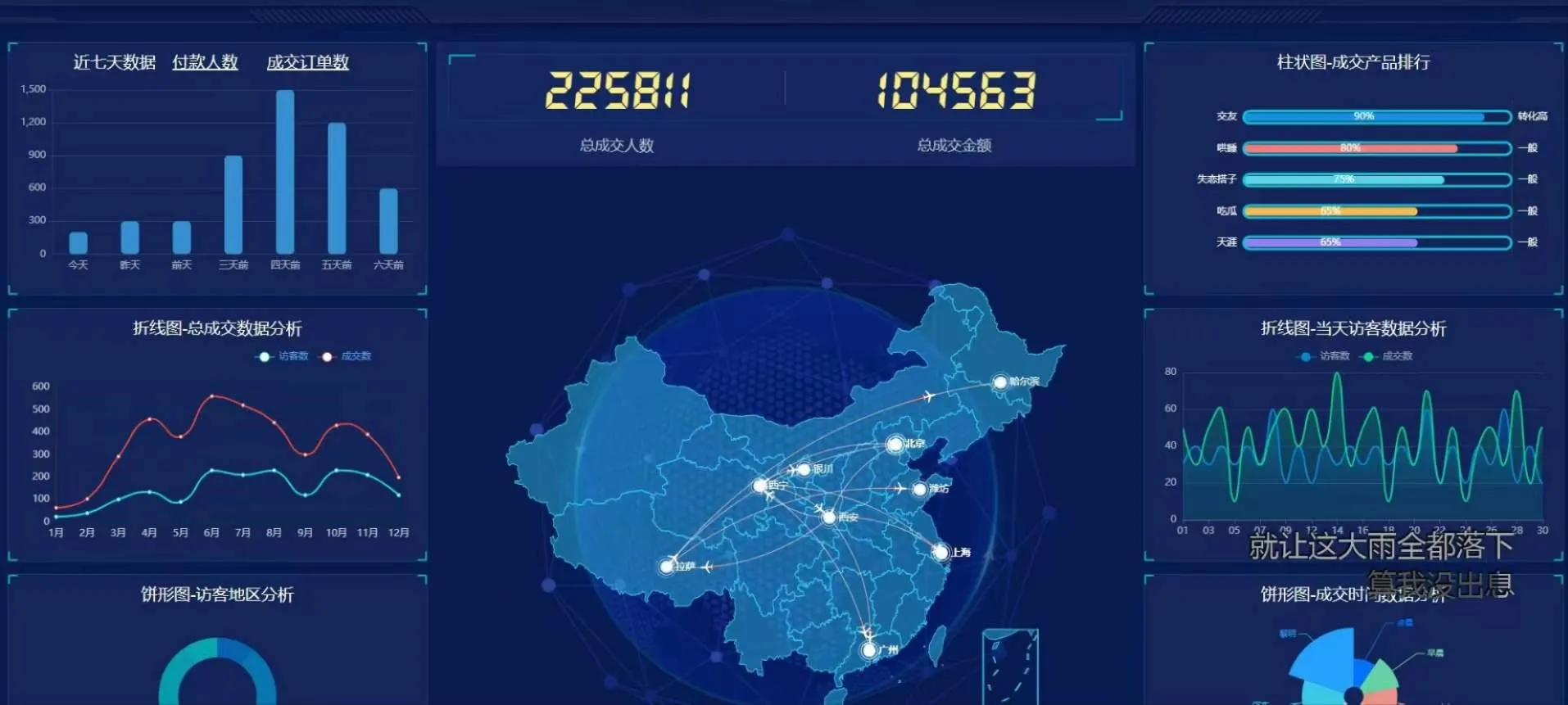Toggle 成交数 legend in 总成交数据分析 chart
Viewport: 1568px width, 705px height.
click(347, 356)
